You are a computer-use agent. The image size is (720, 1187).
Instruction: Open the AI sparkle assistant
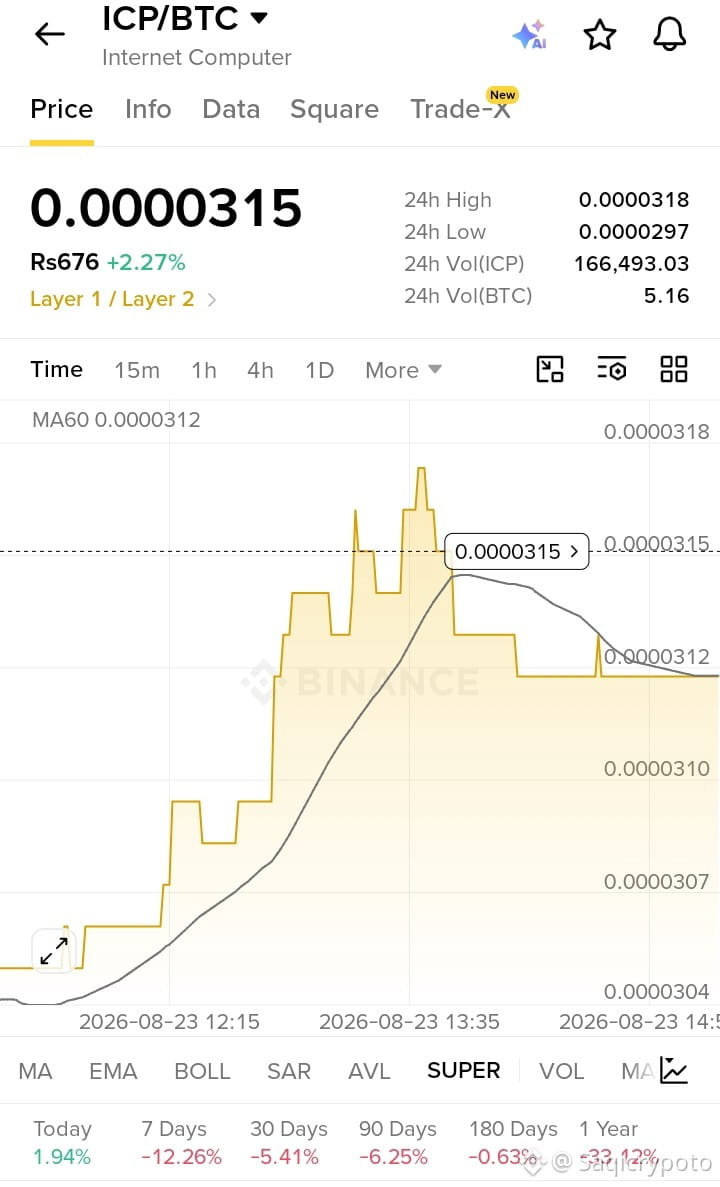(529, 35)
